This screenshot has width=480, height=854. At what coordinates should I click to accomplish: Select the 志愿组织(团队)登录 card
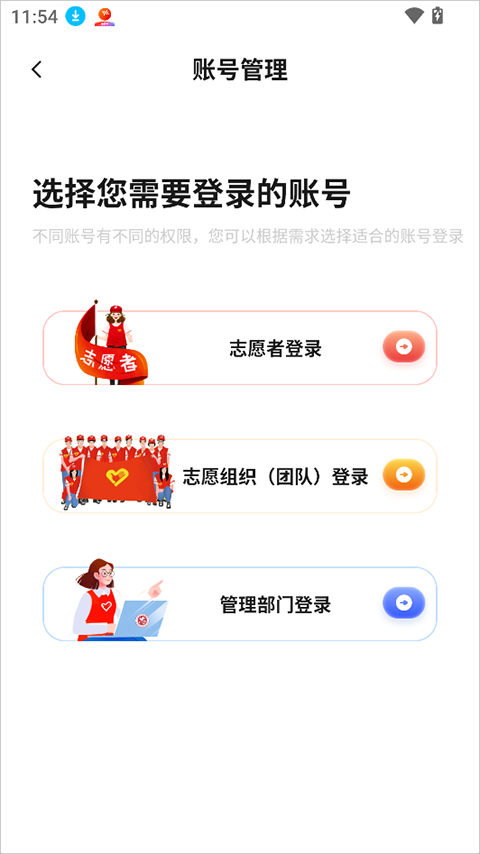pos(240,475)
